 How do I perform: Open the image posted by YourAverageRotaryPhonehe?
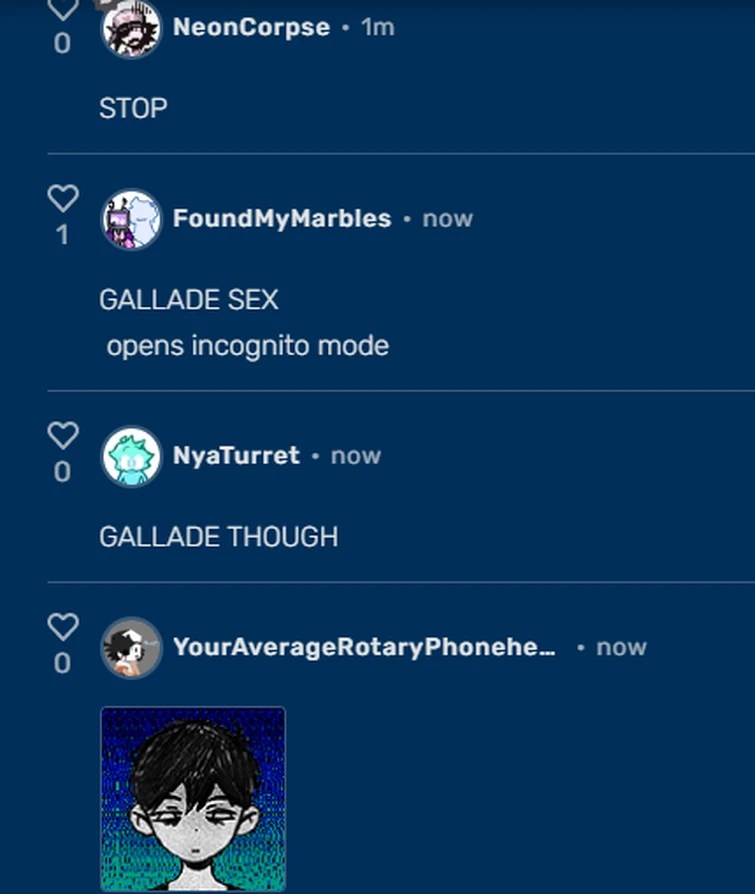pos(193,798)
